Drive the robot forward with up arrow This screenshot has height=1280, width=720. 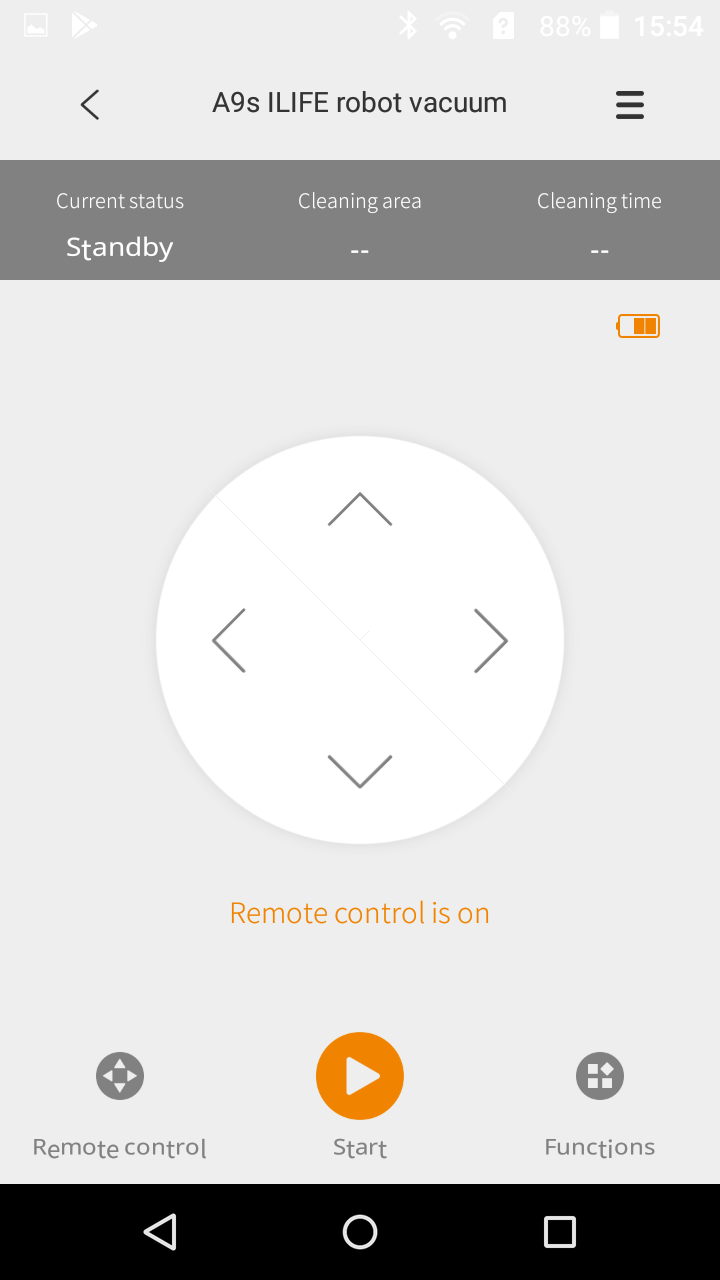360,509
